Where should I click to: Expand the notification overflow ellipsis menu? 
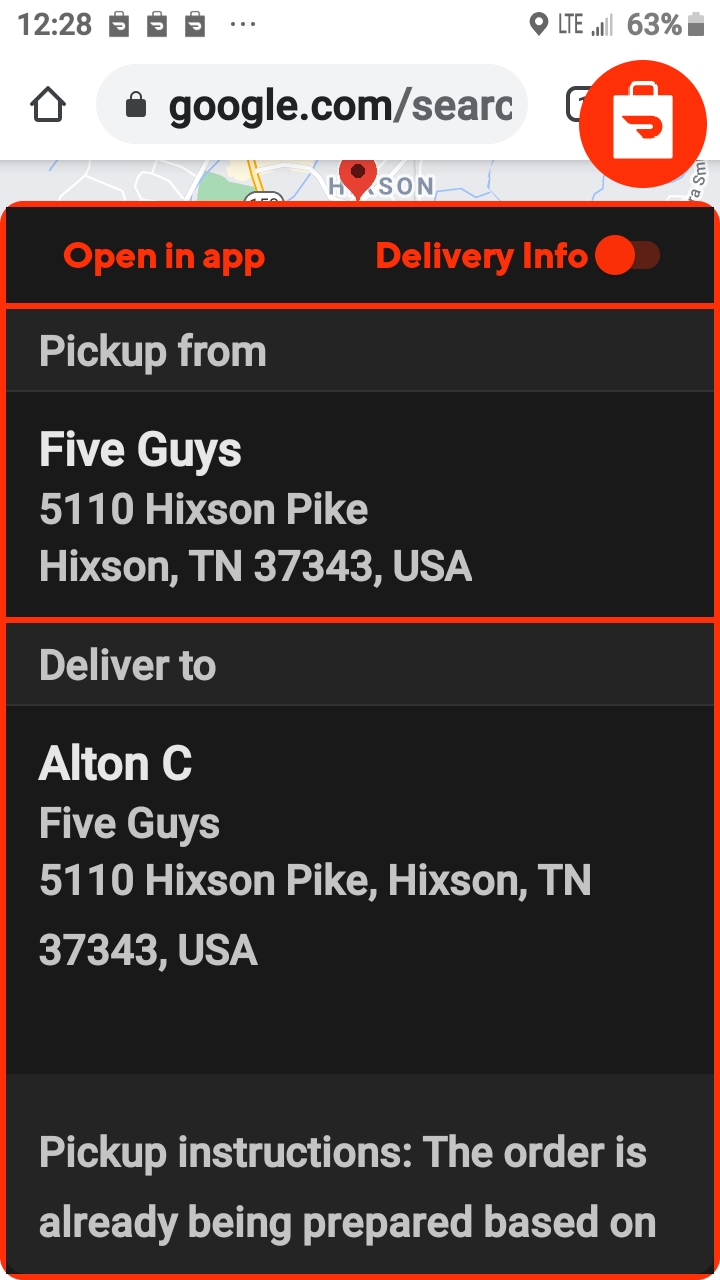243,24
